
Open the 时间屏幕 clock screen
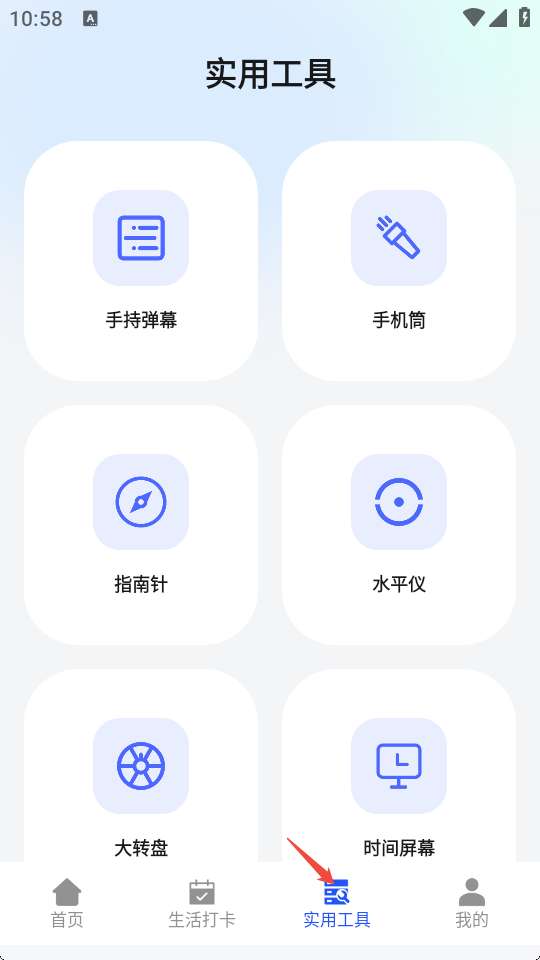399,765
